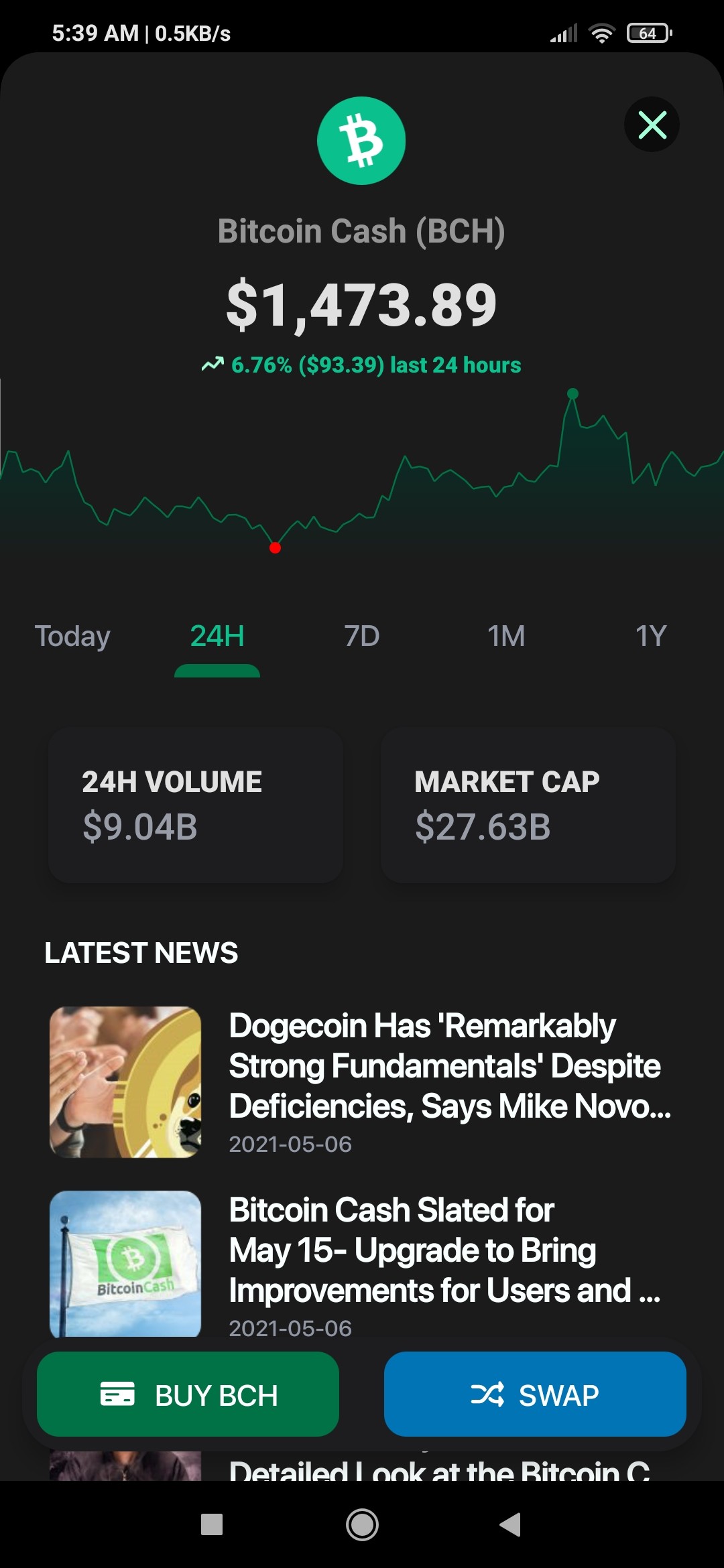
Task: Switch chart to 7D range
Action: click(362, 637)
